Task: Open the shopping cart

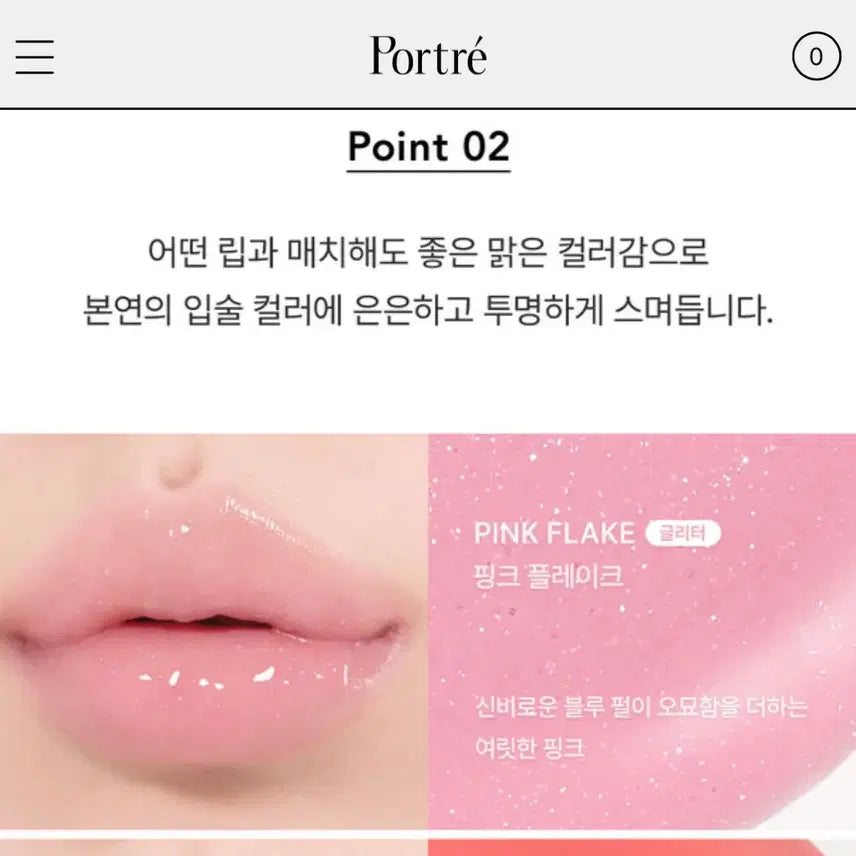Action: [x=815, y=56]
